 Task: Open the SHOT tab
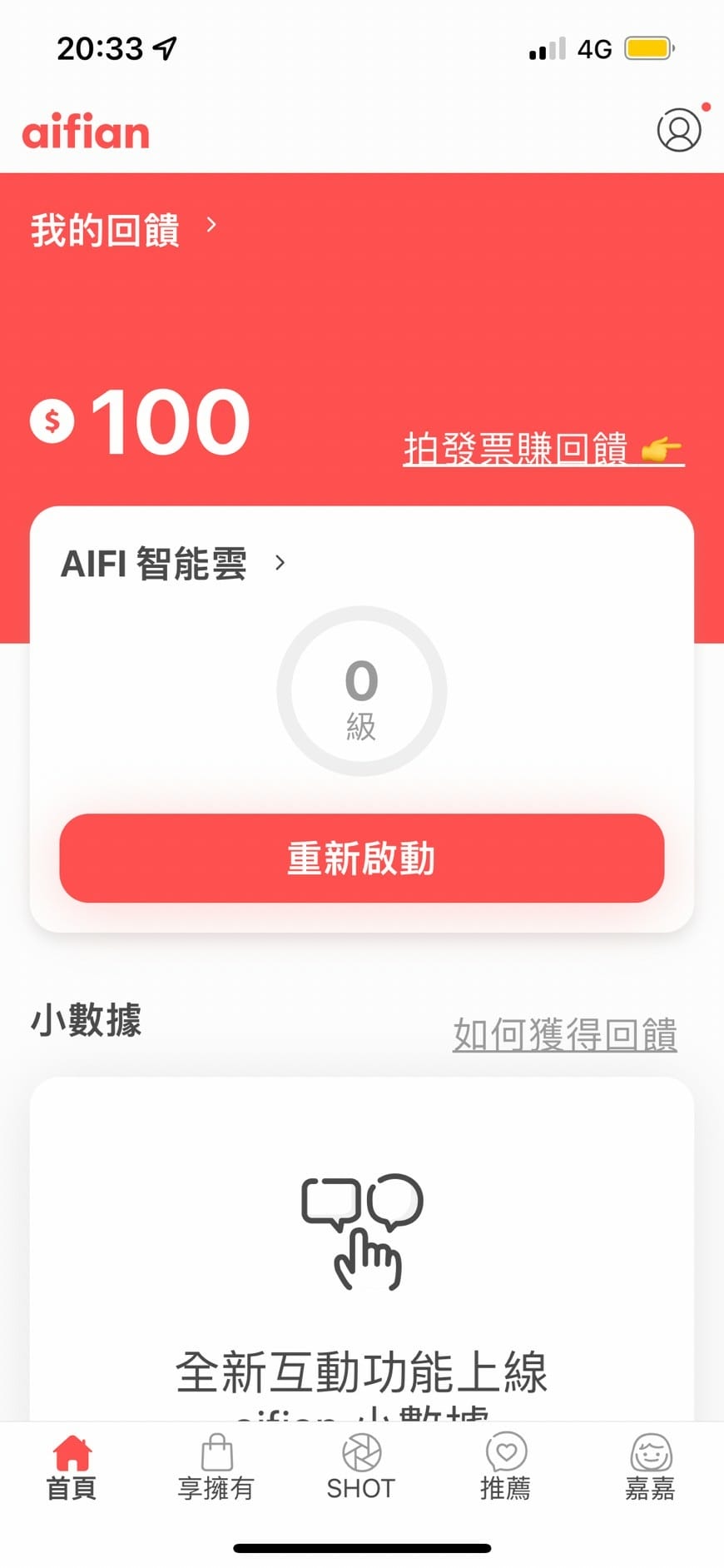click(x=361, y=1468)
